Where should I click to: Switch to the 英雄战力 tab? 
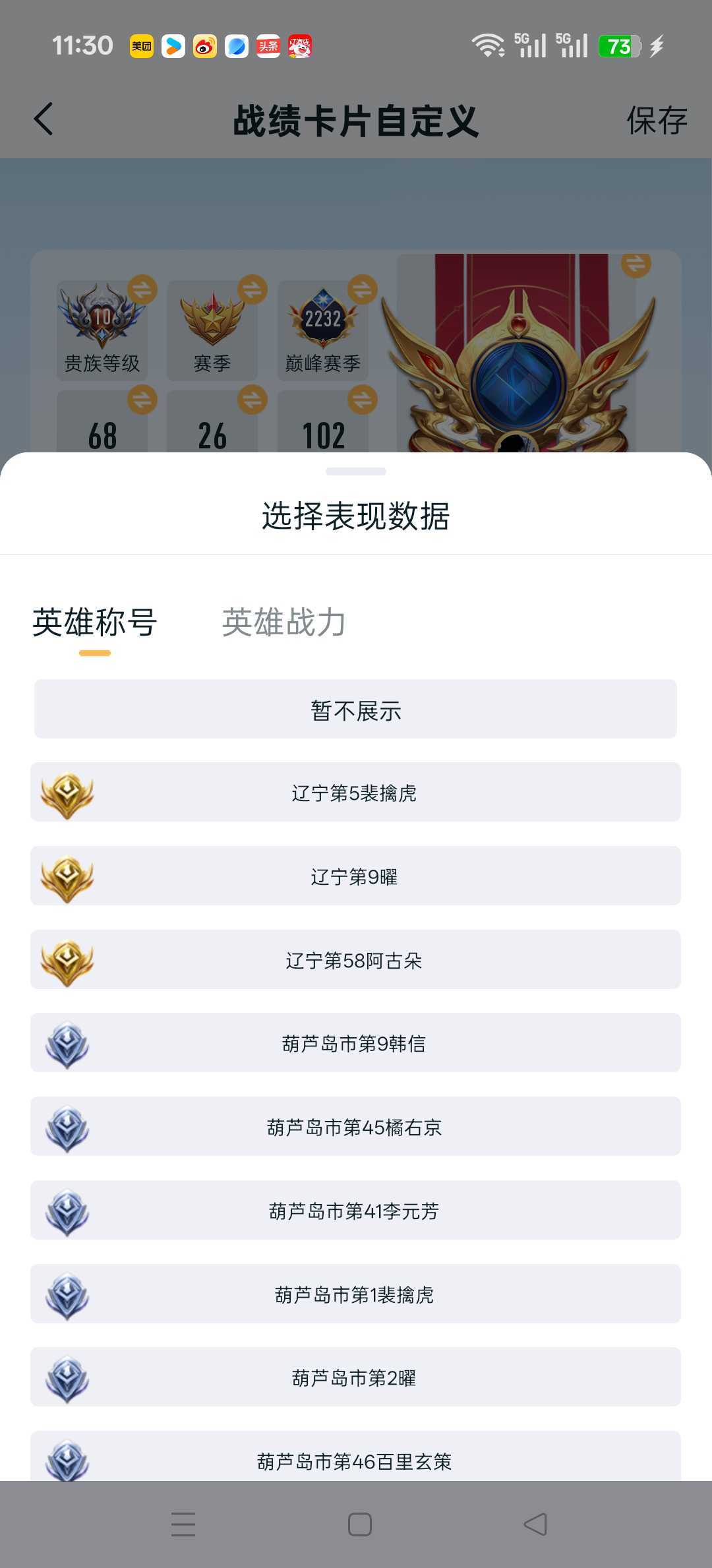pyautogui.click(x=283, y=622)
